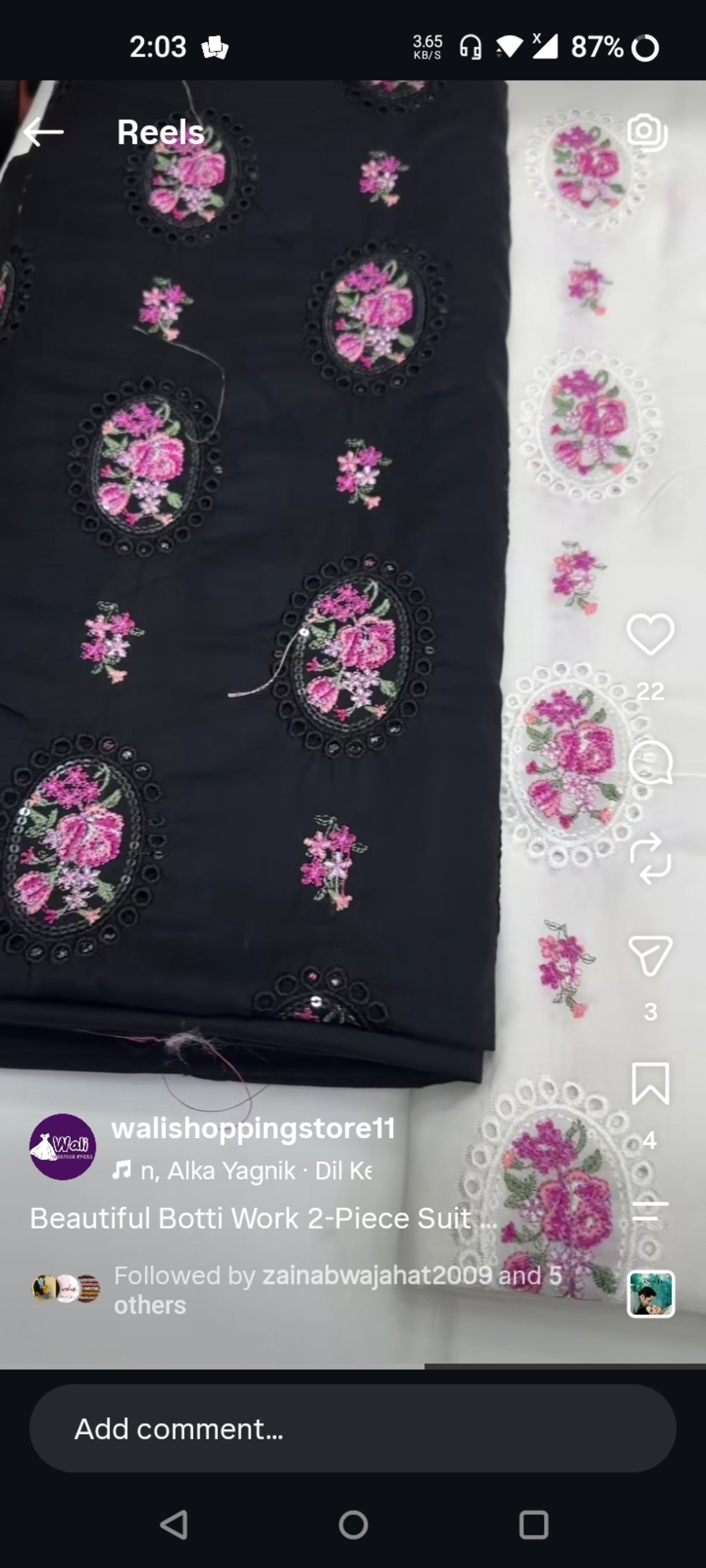View followers including zainabwajahat2009
Viewport: 706px width, 1568px height.
[338, 1290]
